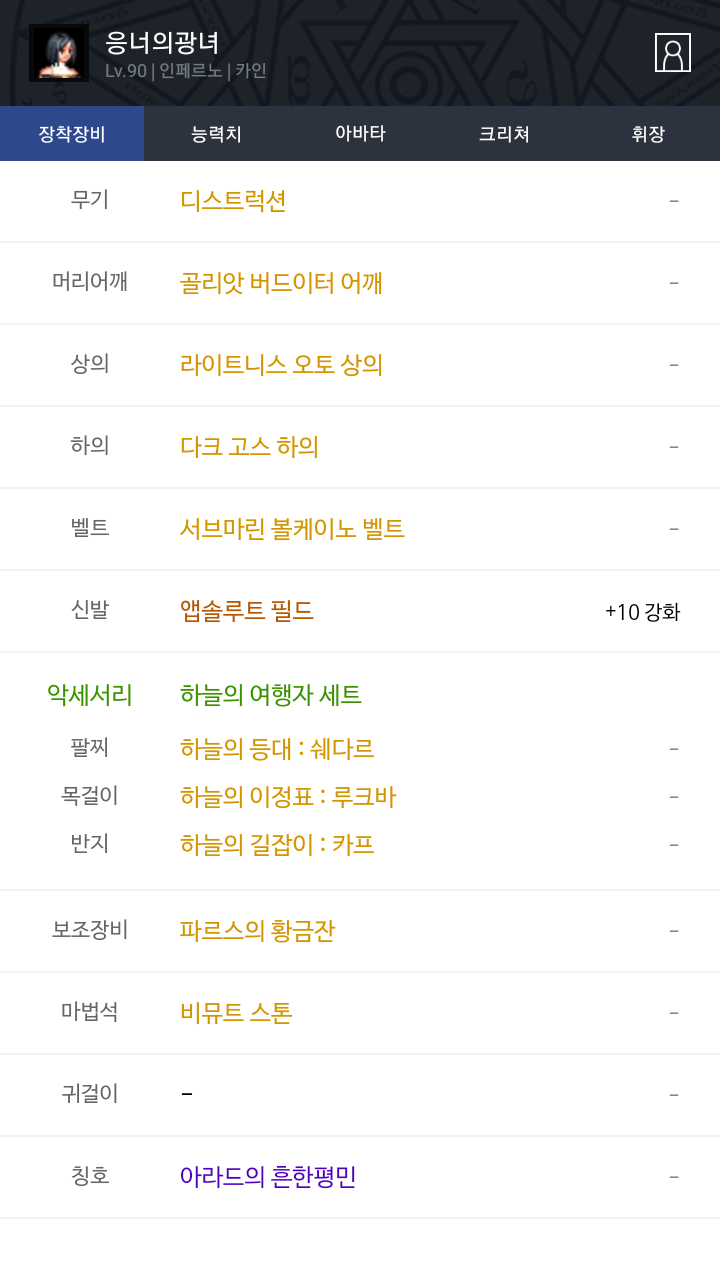Switch to the 능력치 tab
This screenshot has height=1280, width=720.
(216, 134)
